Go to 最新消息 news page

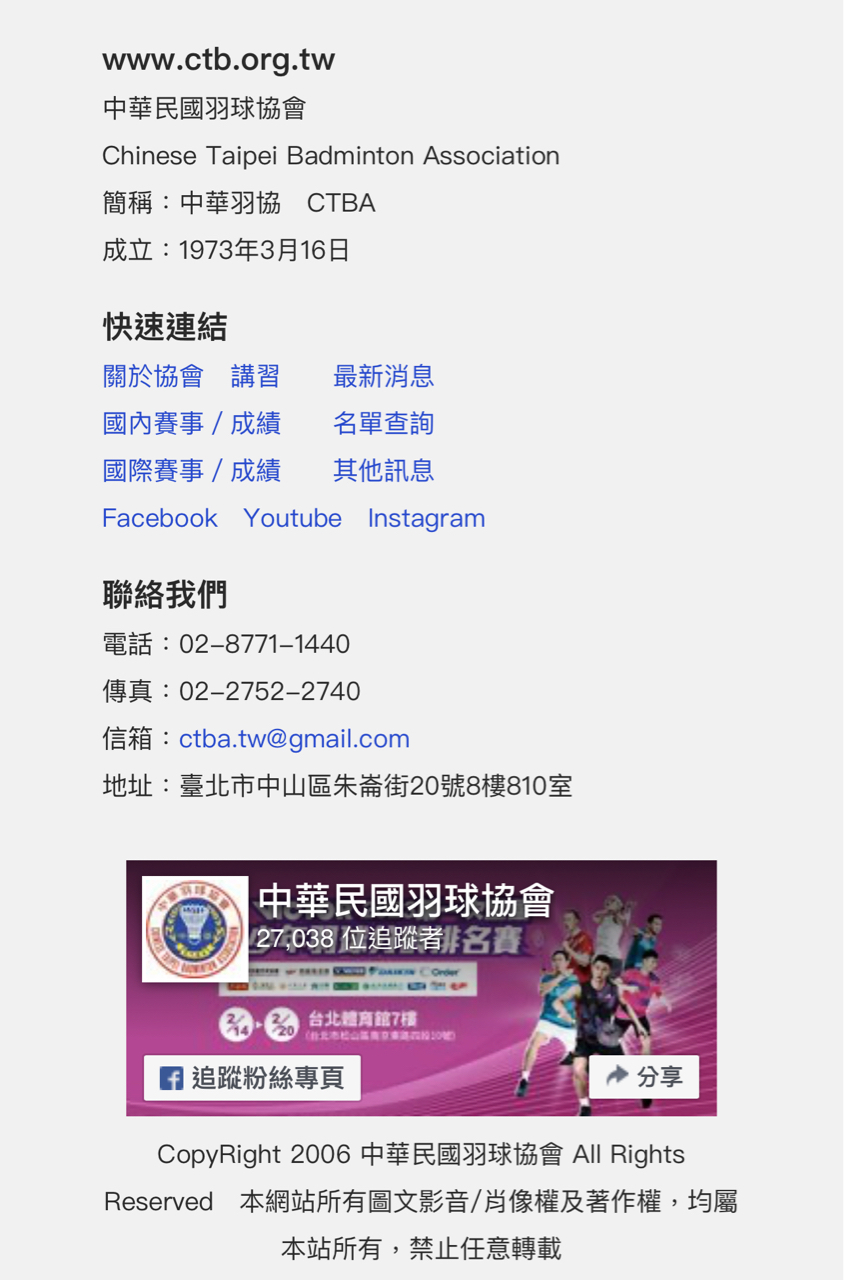click(x=383, y=376)
